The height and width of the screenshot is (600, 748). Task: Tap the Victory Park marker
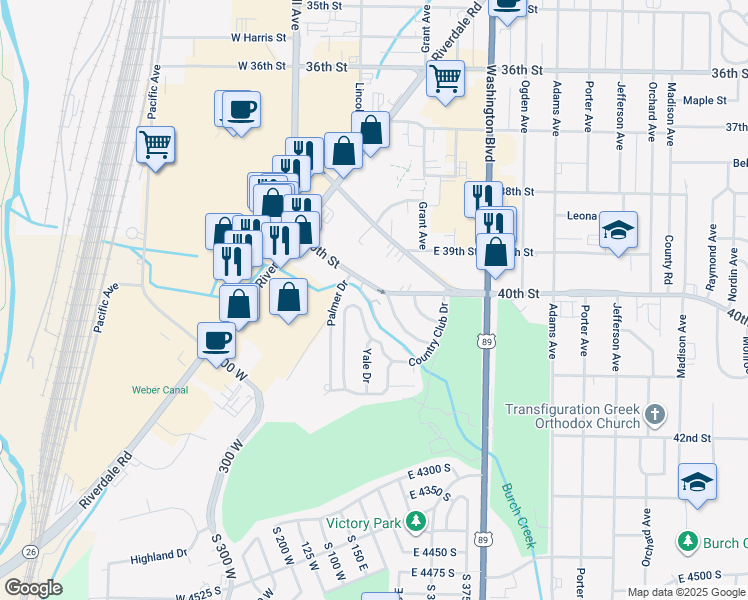[415, 523]
